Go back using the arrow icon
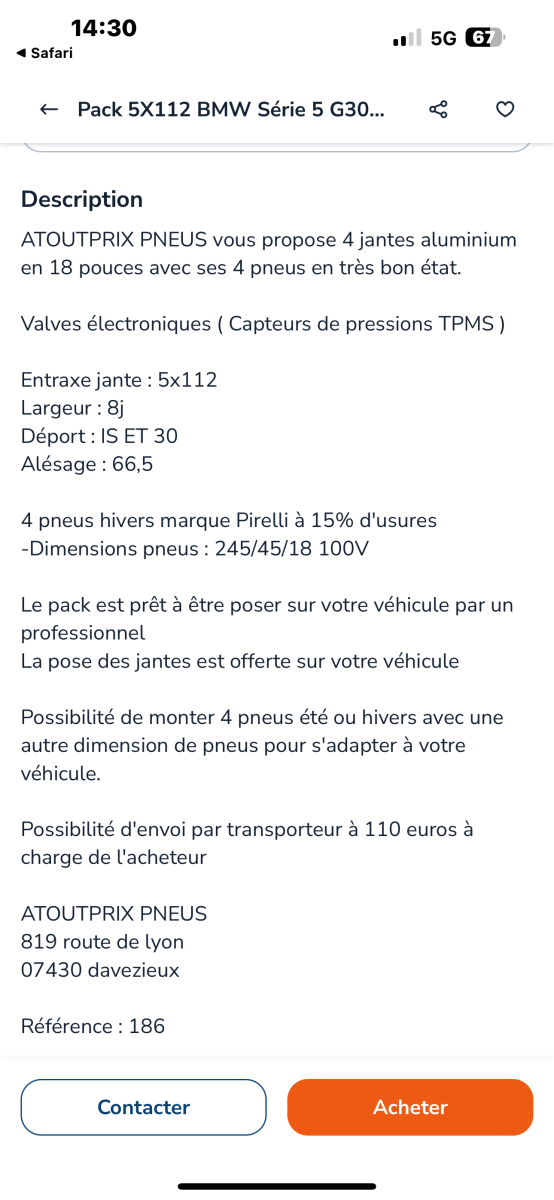The image size is (554, 1200). (48, 109)
